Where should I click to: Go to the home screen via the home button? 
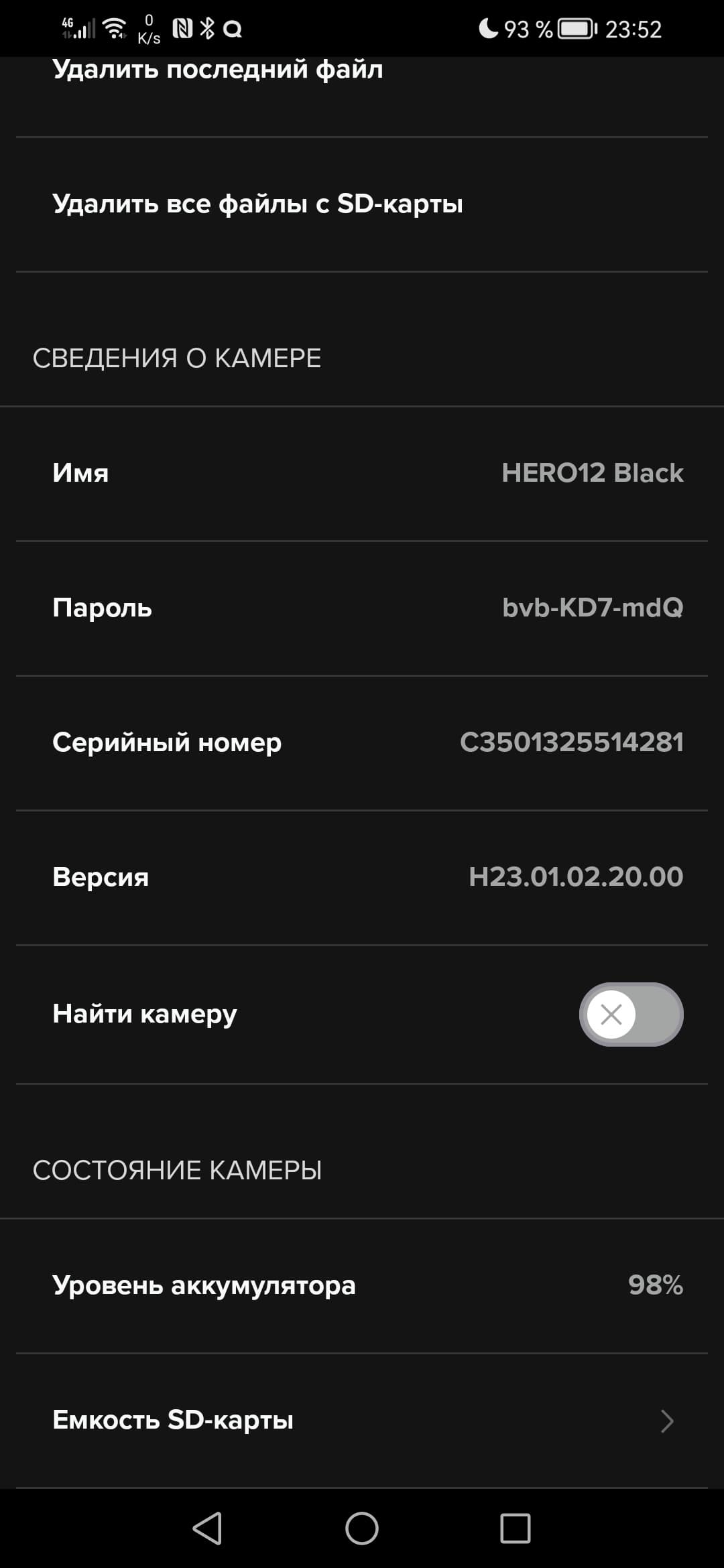(x=362, y=1528)
